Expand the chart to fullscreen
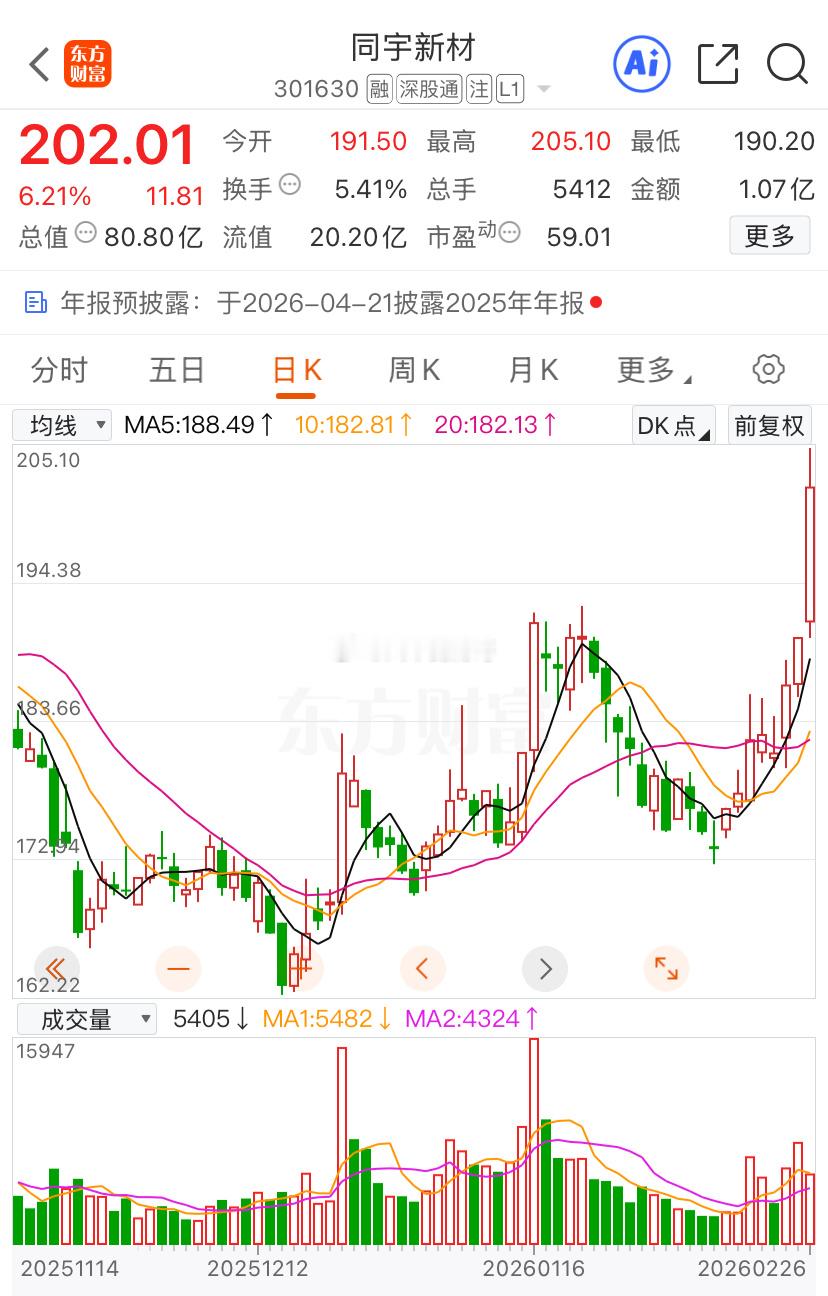 click(666, 968)
